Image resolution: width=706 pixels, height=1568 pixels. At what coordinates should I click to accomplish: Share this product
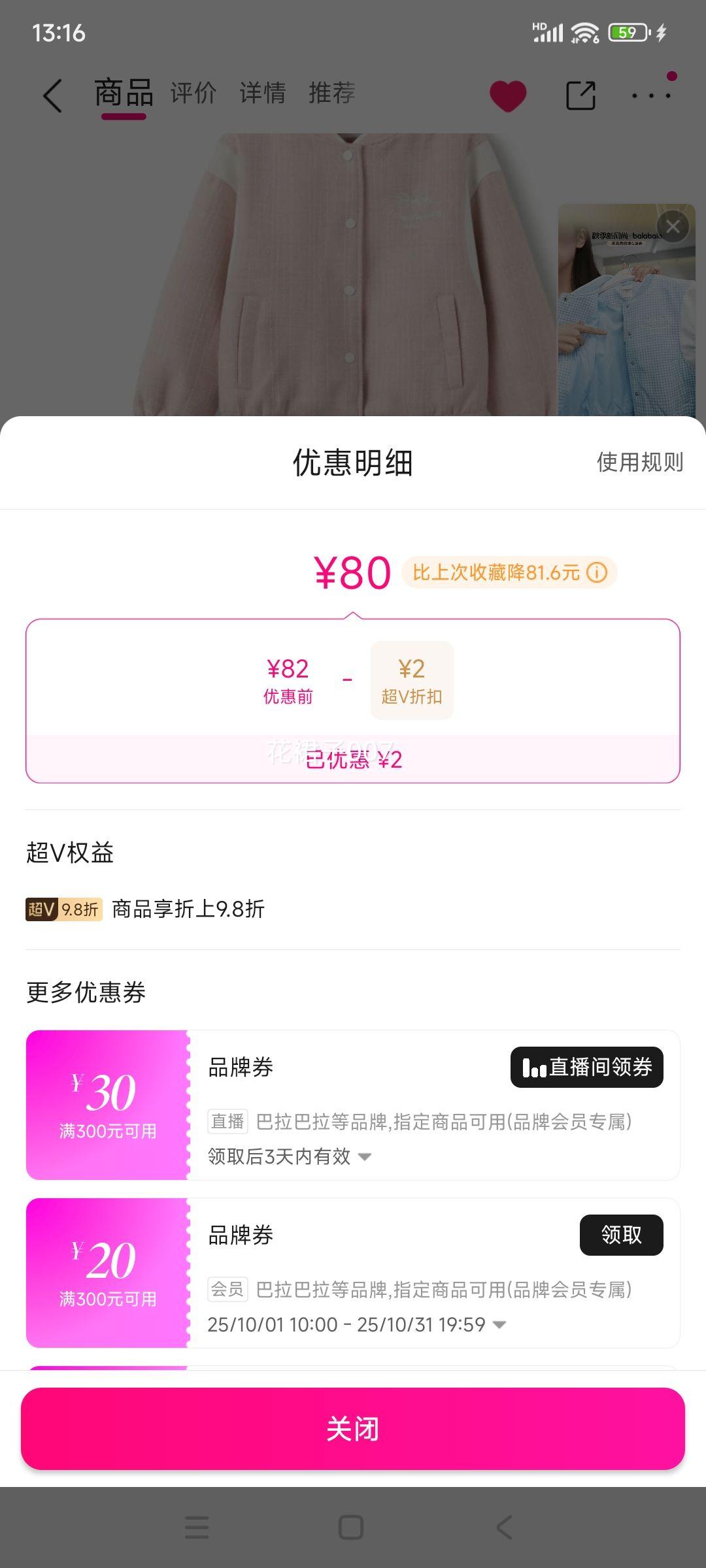pyautogui.click(x=580, y=95)
